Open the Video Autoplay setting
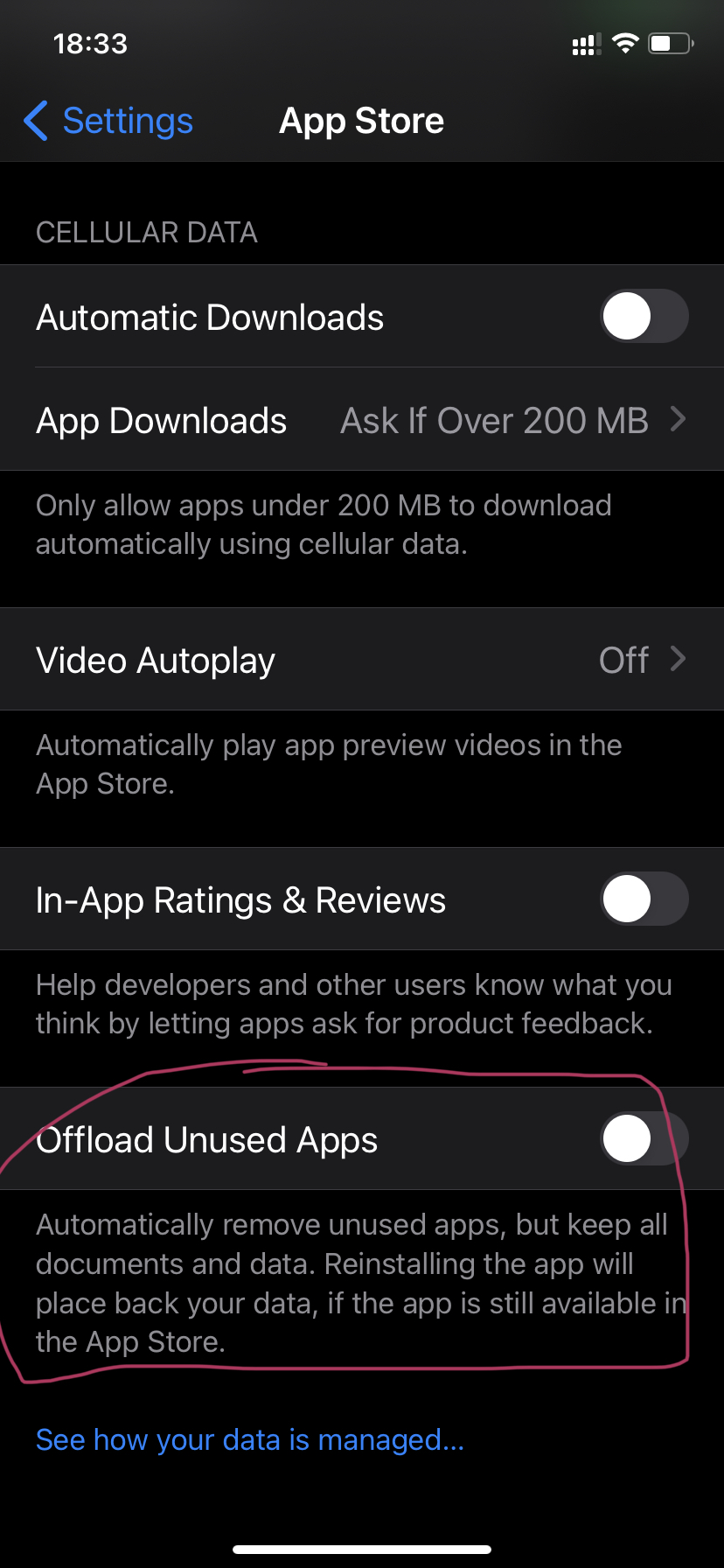The height and width of the screenshot is (1568, 724). coord(362,660)
